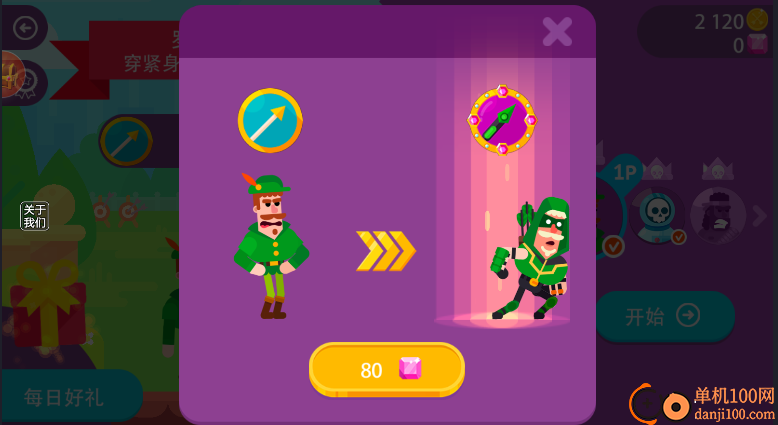The image size is (778, 425).
Task: Buy the upgrade for 80 gems
Action: tap(387, 369)
